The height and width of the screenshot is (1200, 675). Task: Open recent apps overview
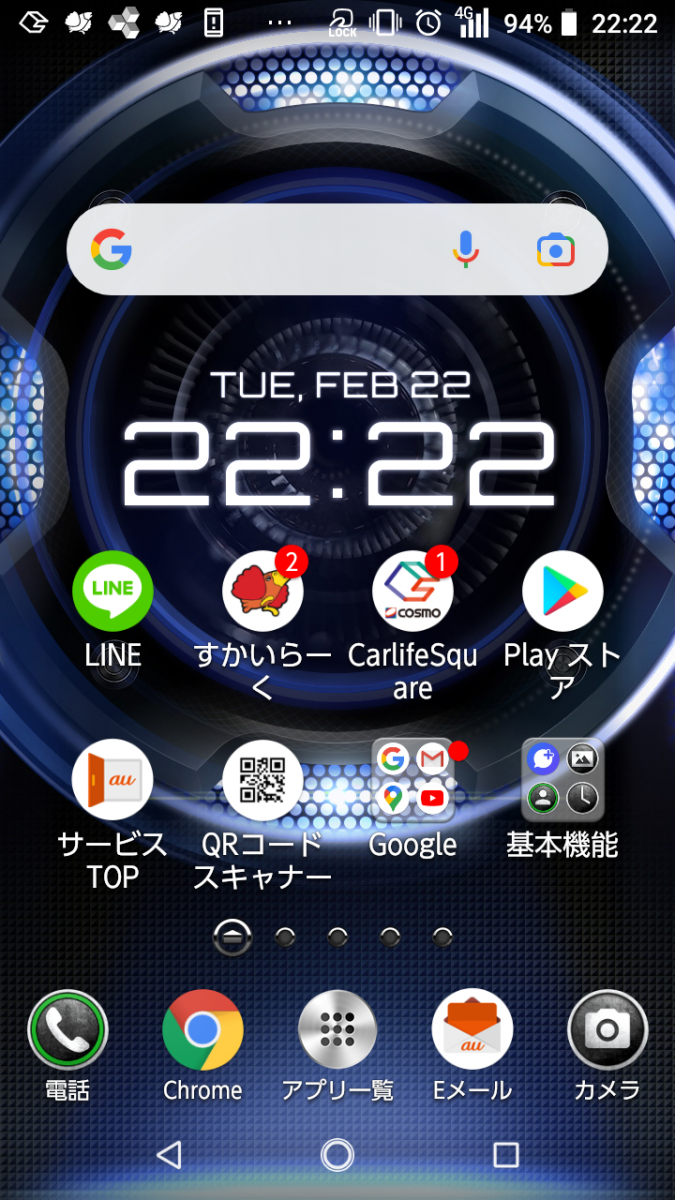[506, 1156]
